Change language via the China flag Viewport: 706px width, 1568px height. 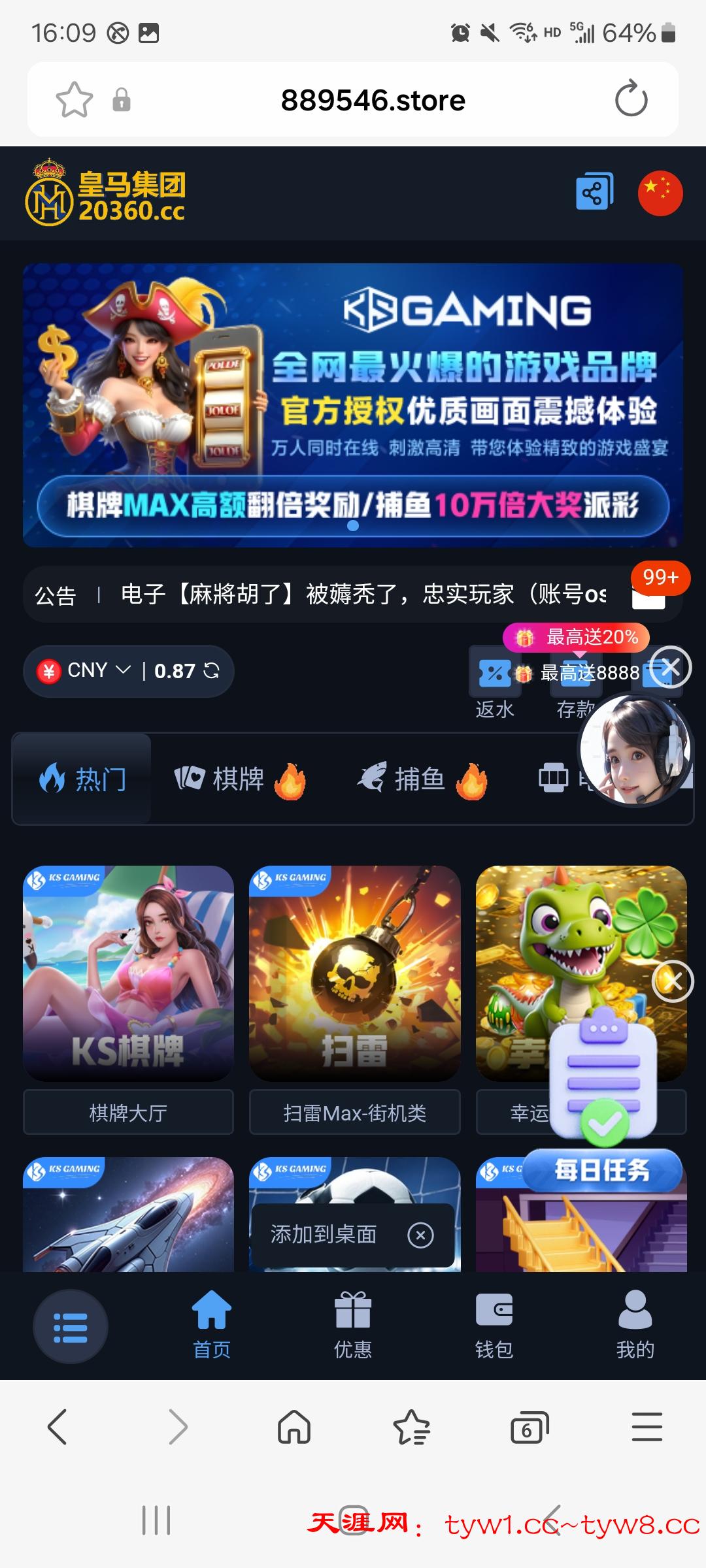(660, 193)
